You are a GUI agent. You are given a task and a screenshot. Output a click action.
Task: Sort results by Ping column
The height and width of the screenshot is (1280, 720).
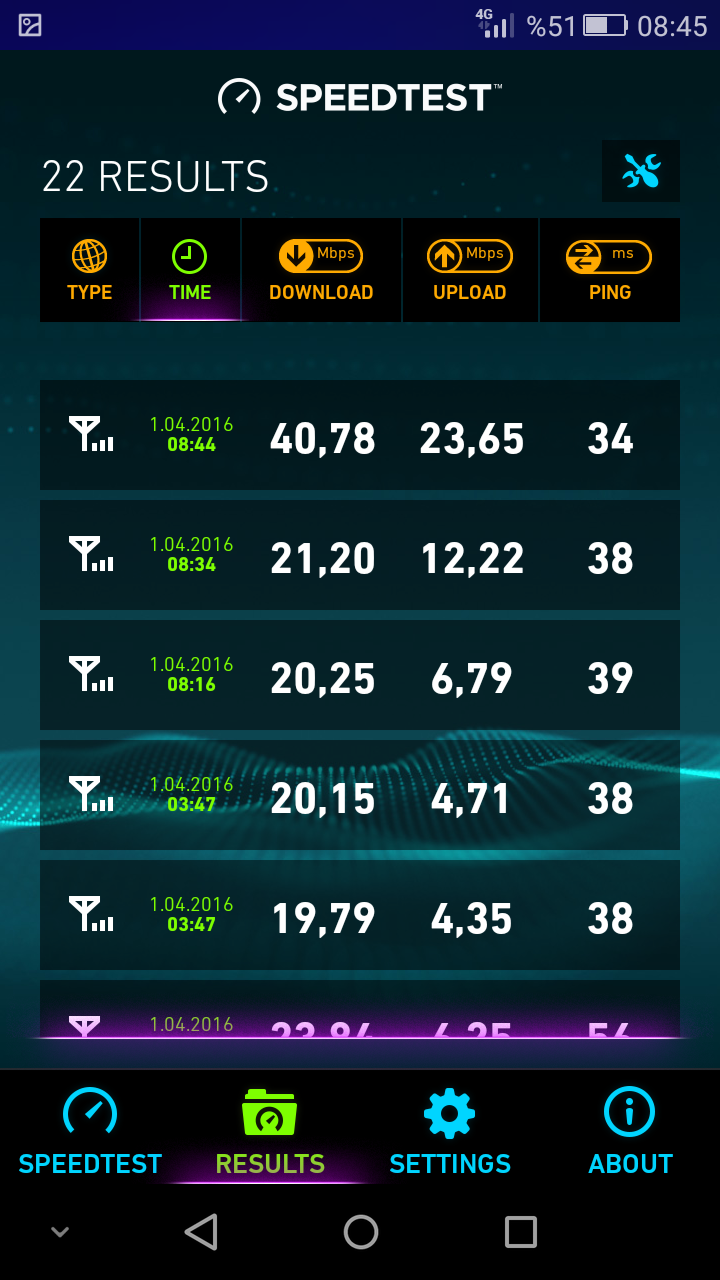610,270
